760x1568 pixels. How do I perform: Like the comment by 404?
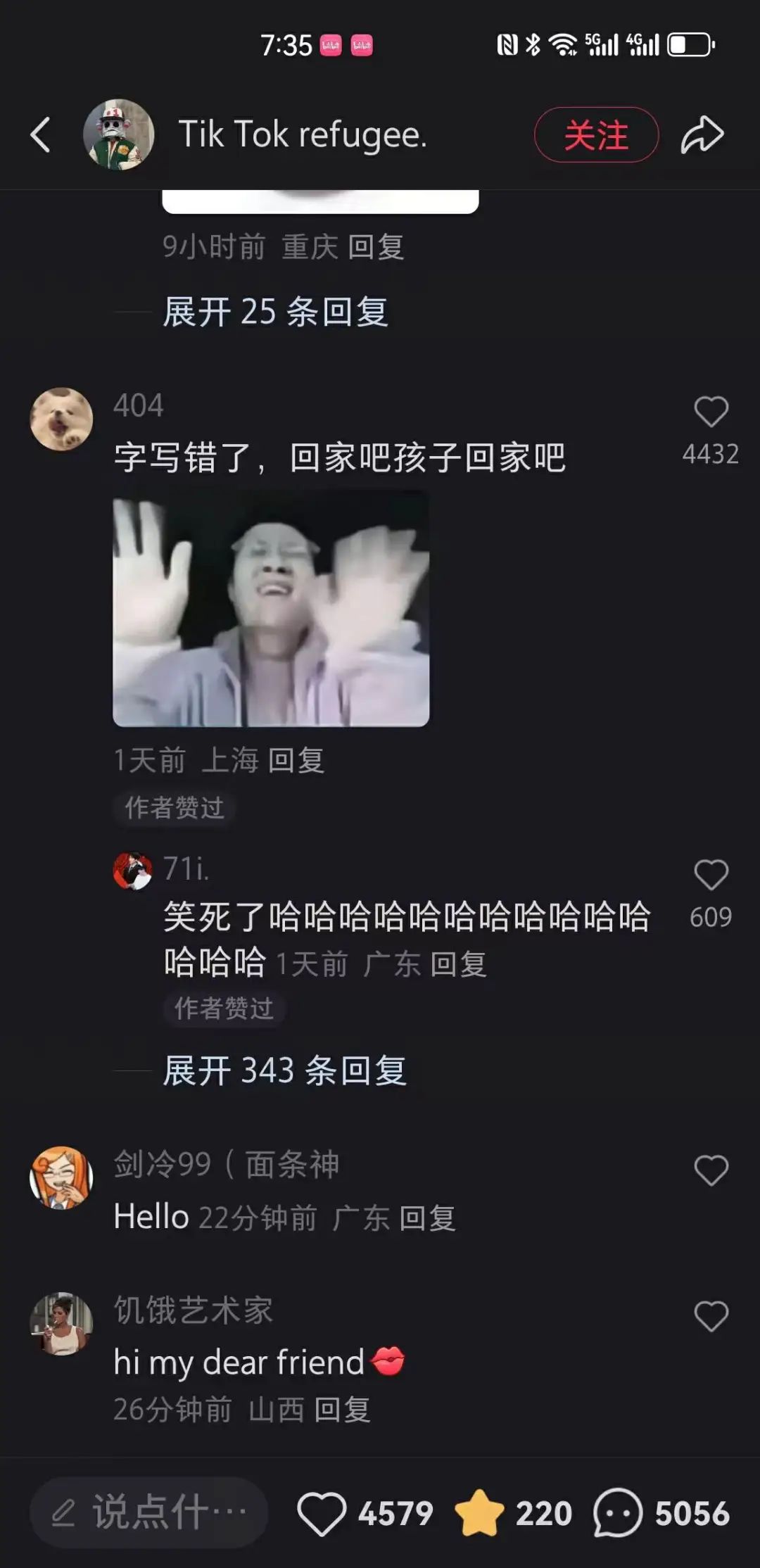(x=711, y=412)
